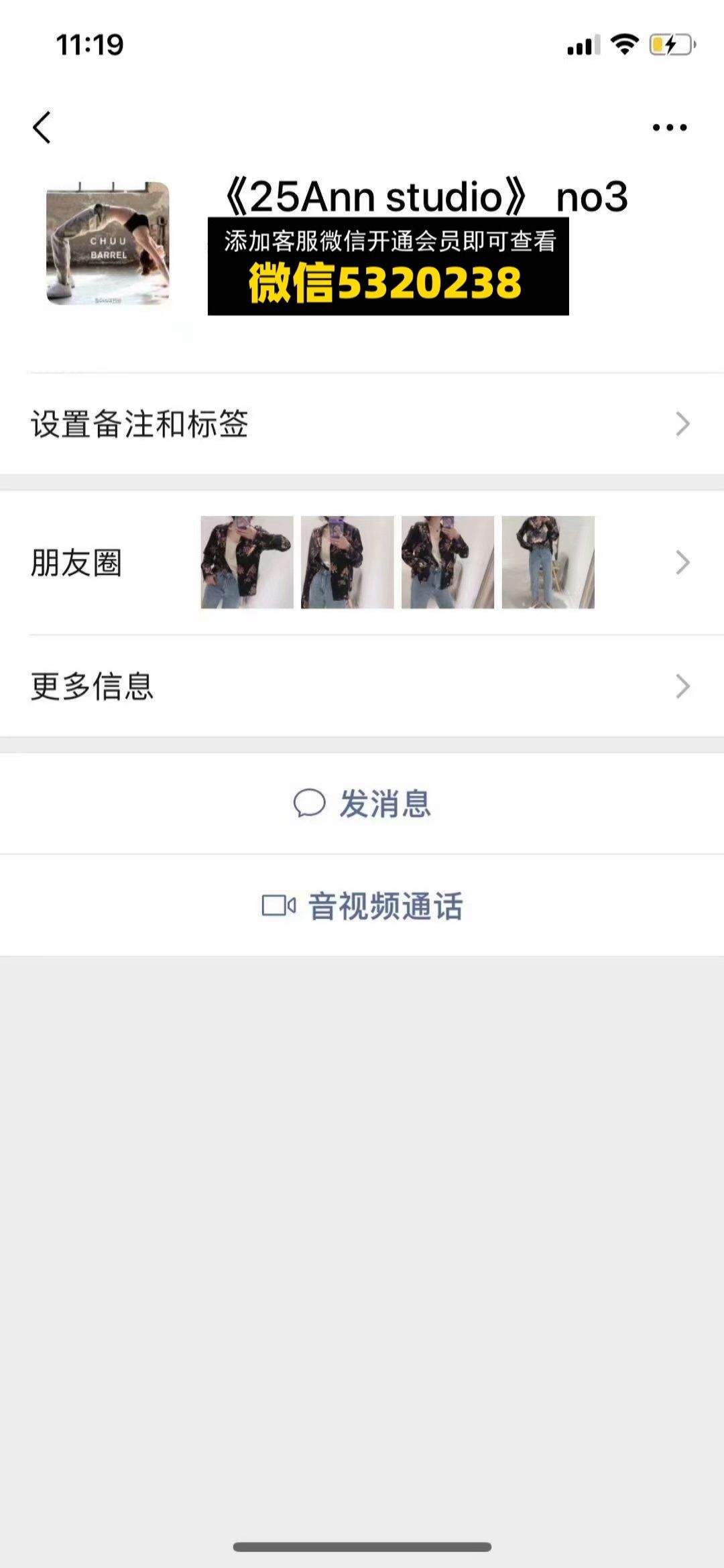Open 更多信息 row
This screenshot has height=1568, width=724.
coord(362,686)
